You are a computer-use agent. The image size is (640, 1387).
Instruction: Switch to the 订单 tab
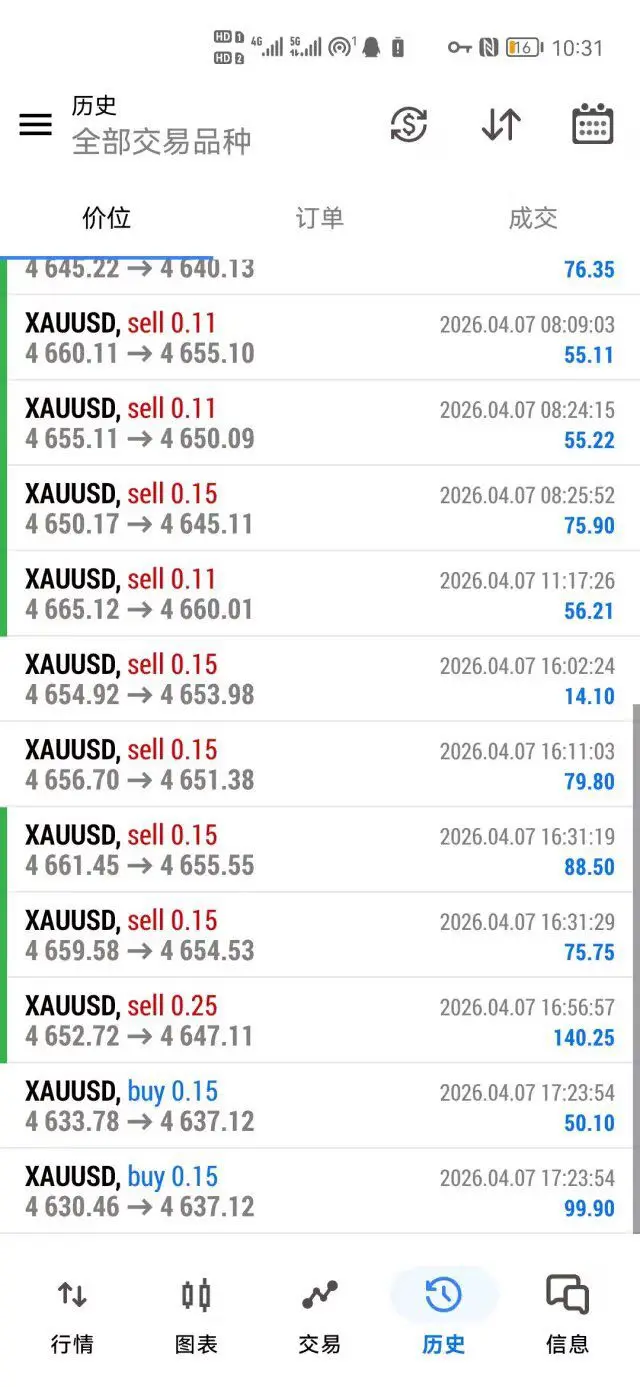pos(319,218)
